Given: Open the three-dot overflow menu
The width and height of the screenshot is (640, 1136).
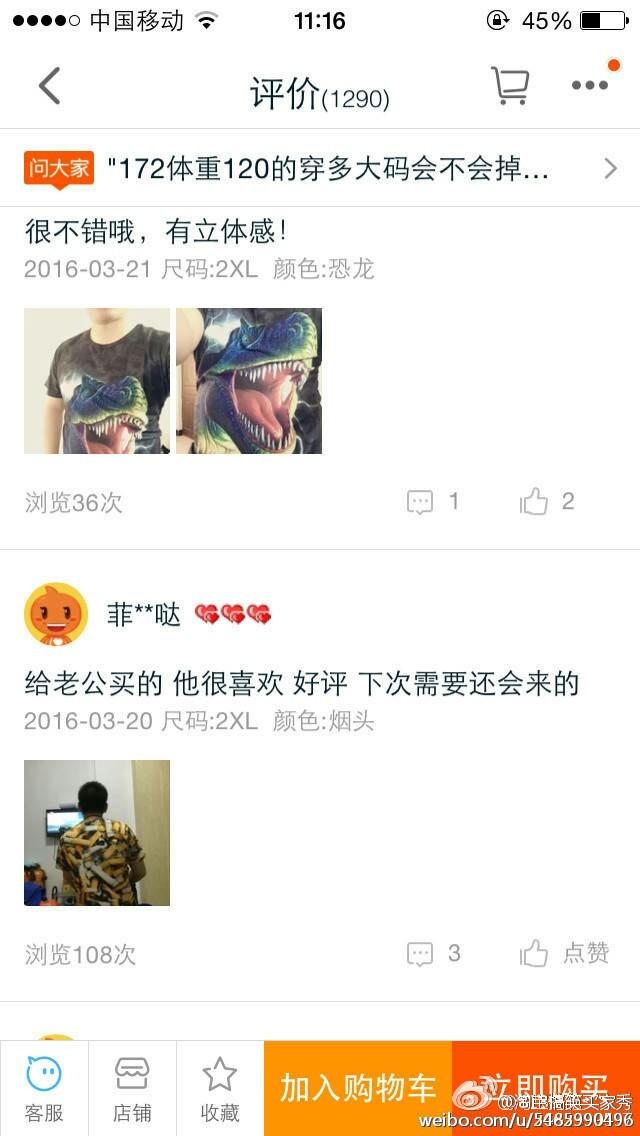Looking at the screenshot, I should tap(590, 86).
